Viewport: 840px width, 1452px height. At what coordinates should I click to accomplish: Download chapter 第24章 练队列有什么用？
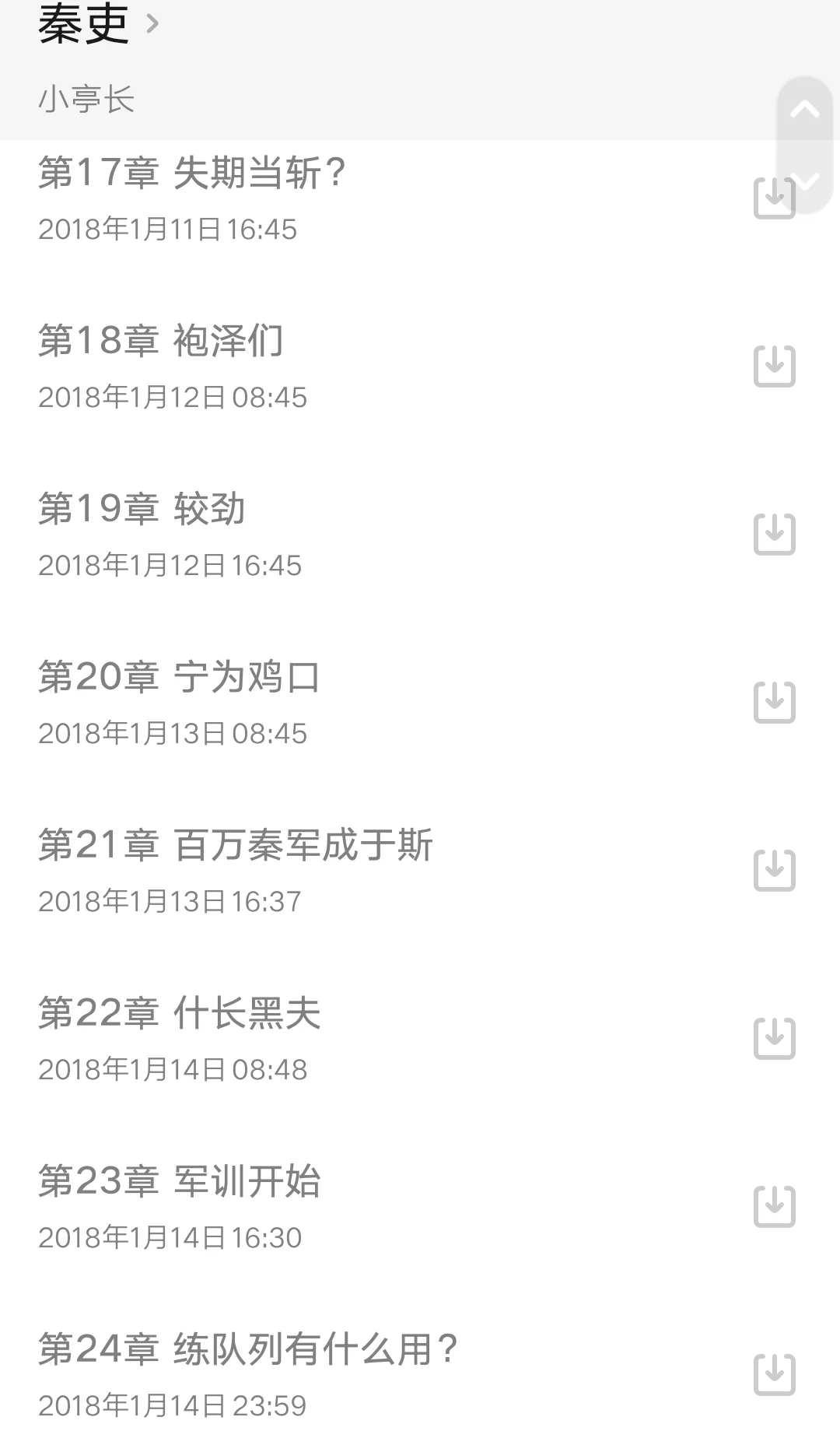point(775,1374)
